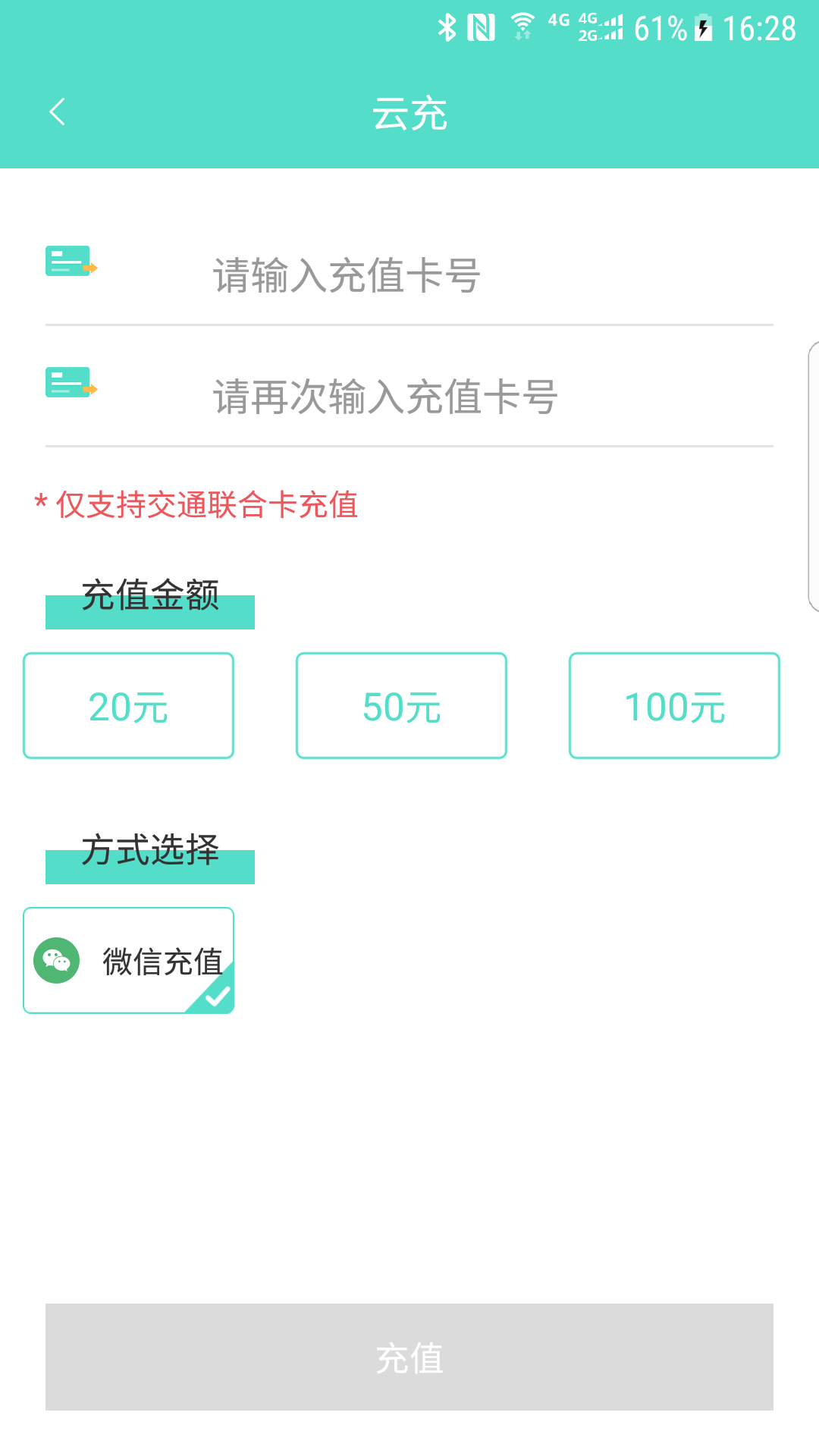Go back from the 云充 screen

point(58,112)
